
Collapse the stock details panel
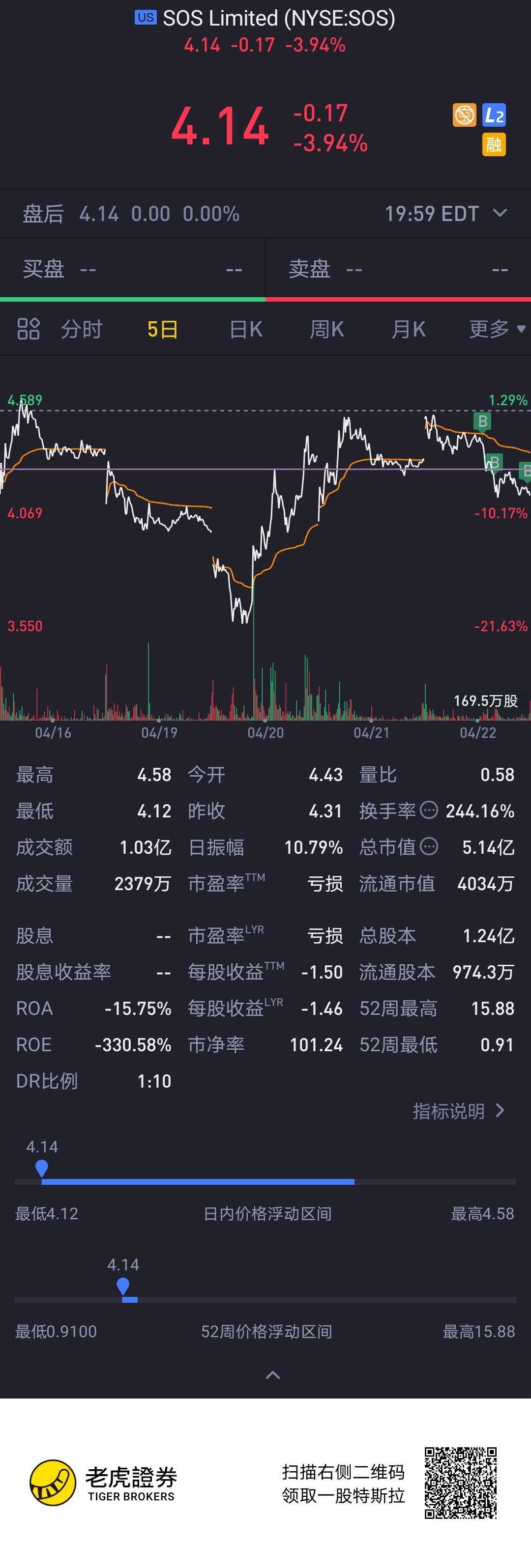(x=273, y=1374)
